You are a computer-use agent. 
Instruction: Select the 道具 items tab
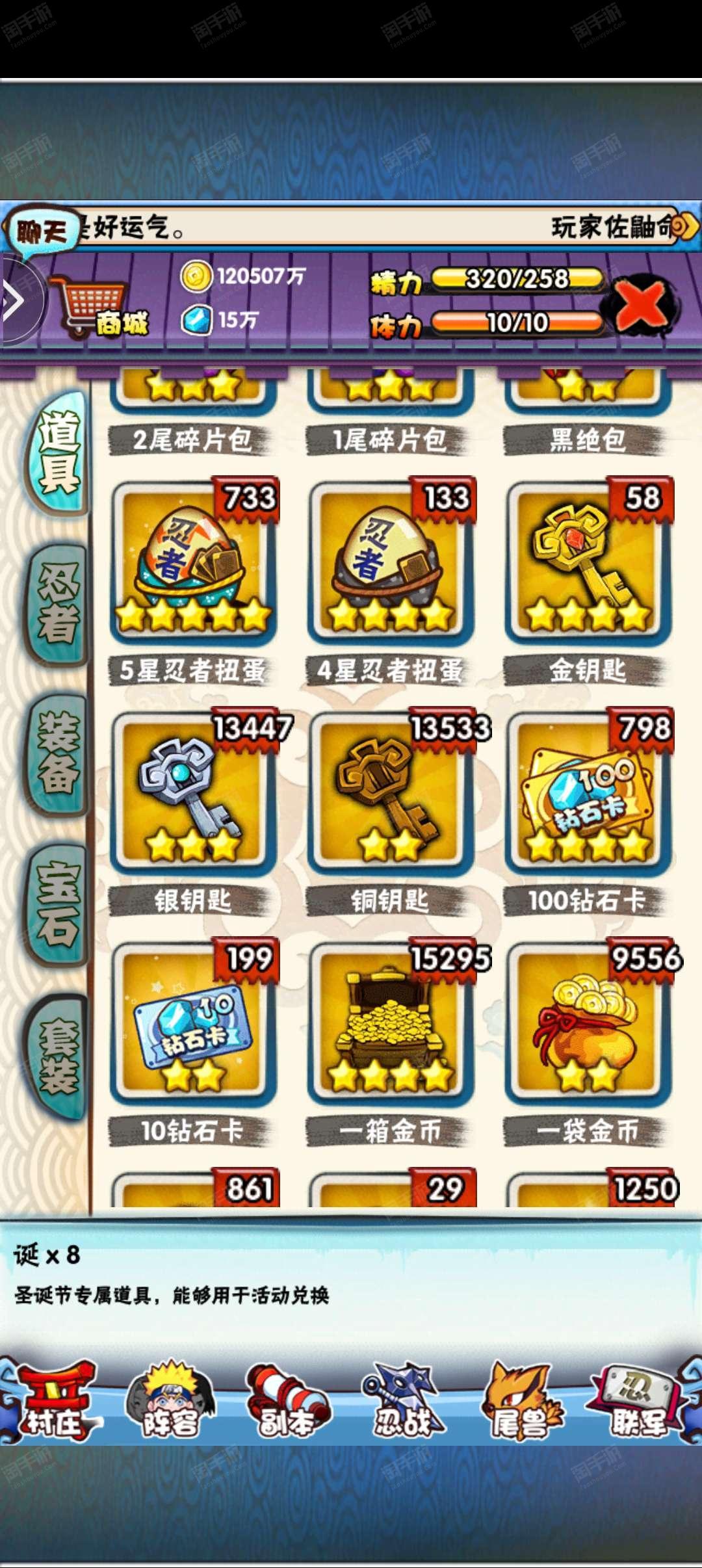58,454
